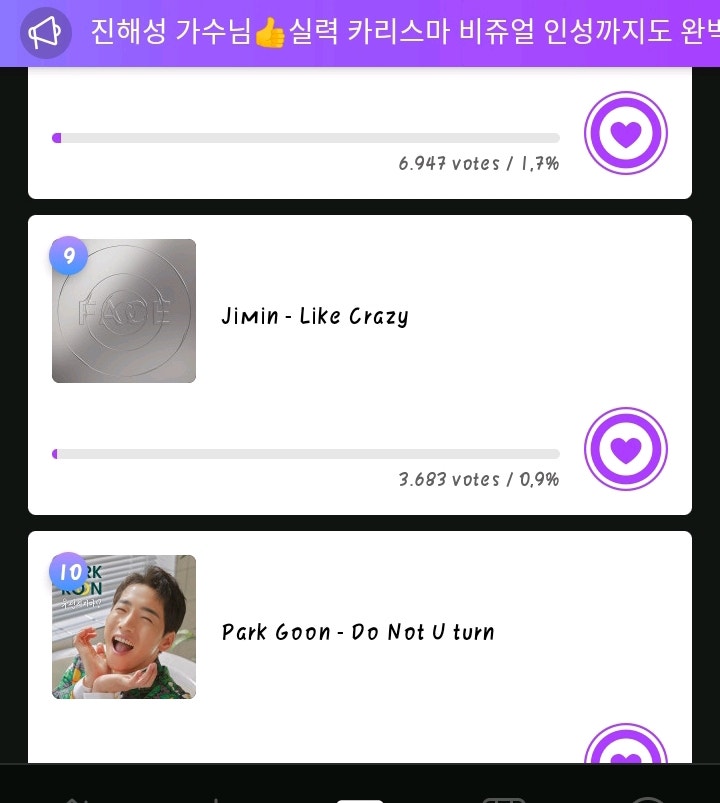The image size is (720, 803).
Task: Click the 3.683 votes / 0,9% text
Action: tap(478, 480)
